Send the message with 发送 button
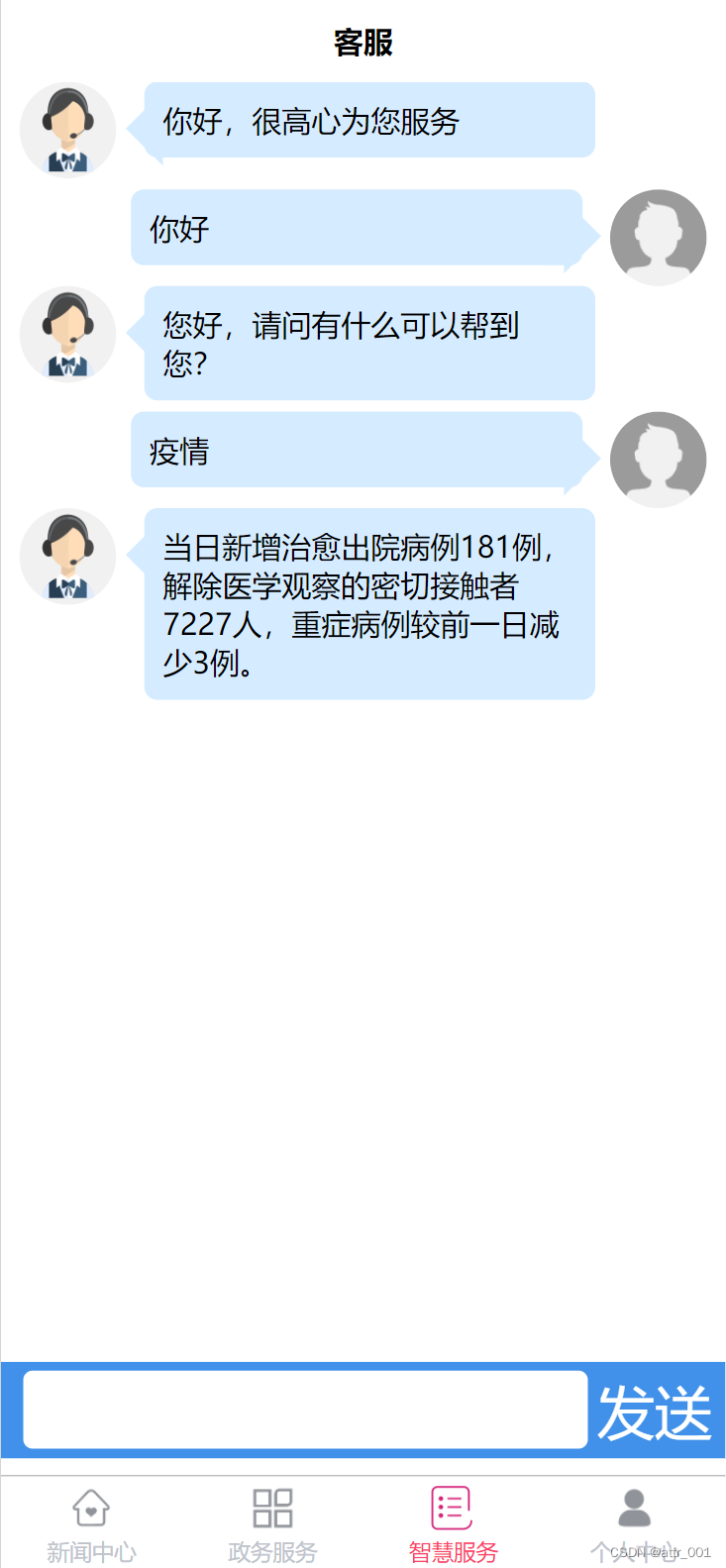 pyautogui.click(x=655, y=1412)
